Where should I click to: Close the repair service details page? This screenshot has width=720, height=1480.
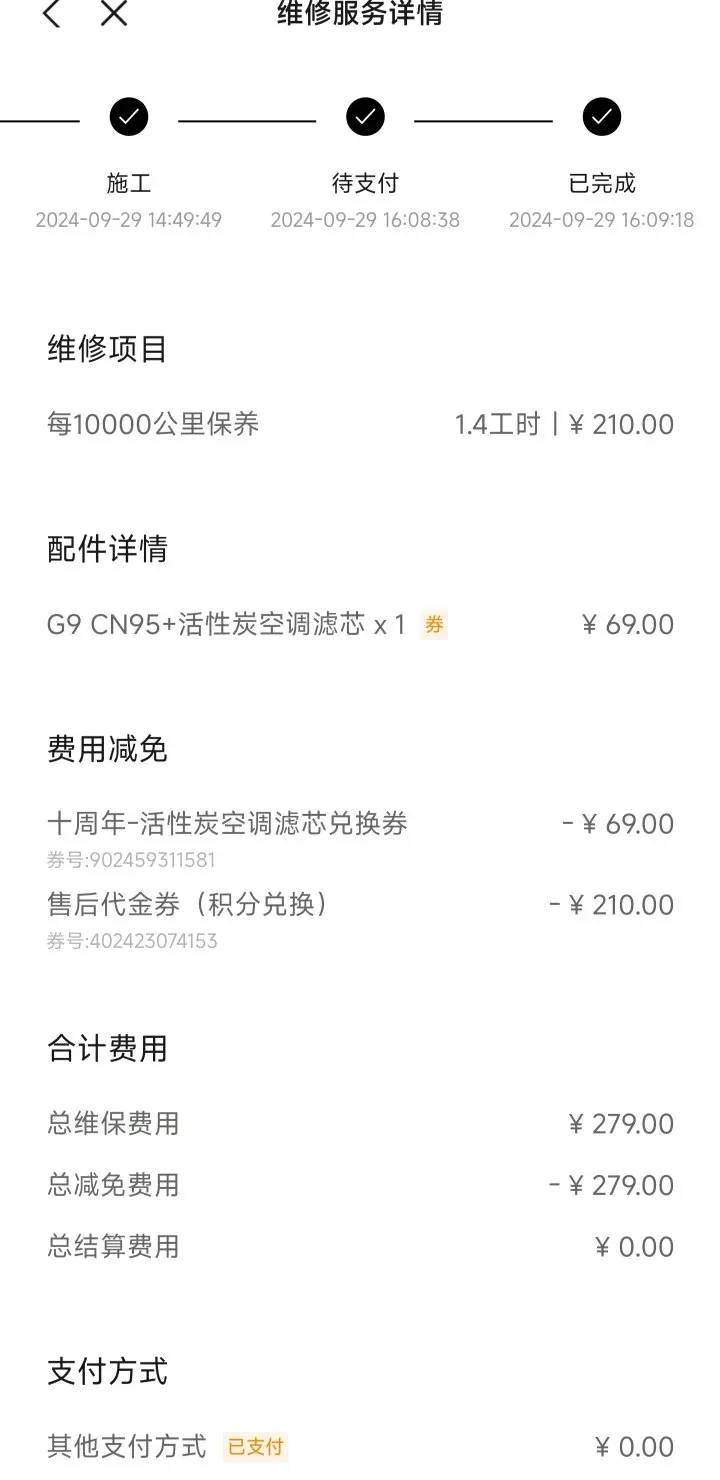click(x=115, y=14)
